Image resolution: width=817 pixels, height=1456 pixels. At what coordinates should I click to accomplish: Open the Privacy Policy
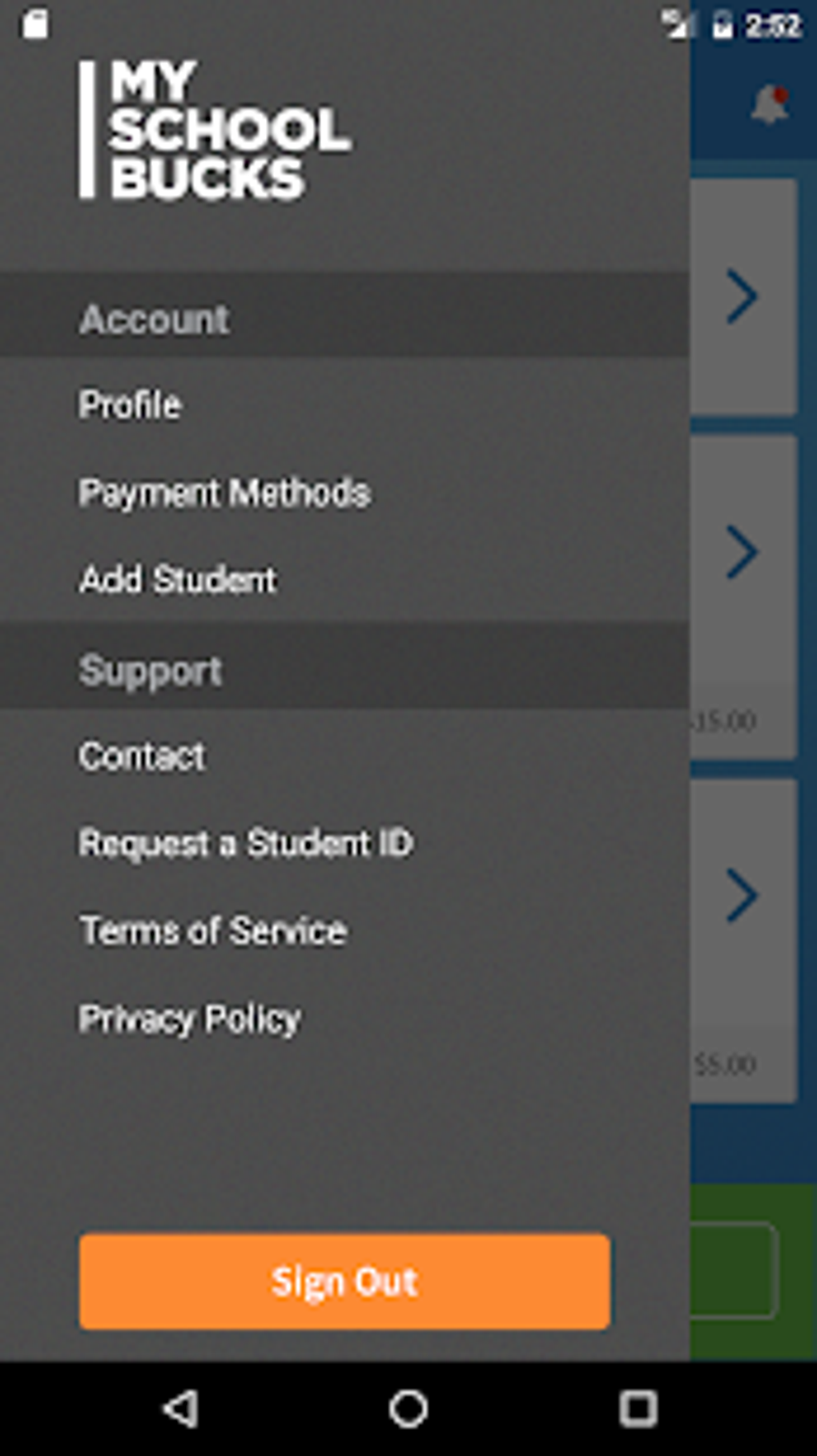point(190,1018)
